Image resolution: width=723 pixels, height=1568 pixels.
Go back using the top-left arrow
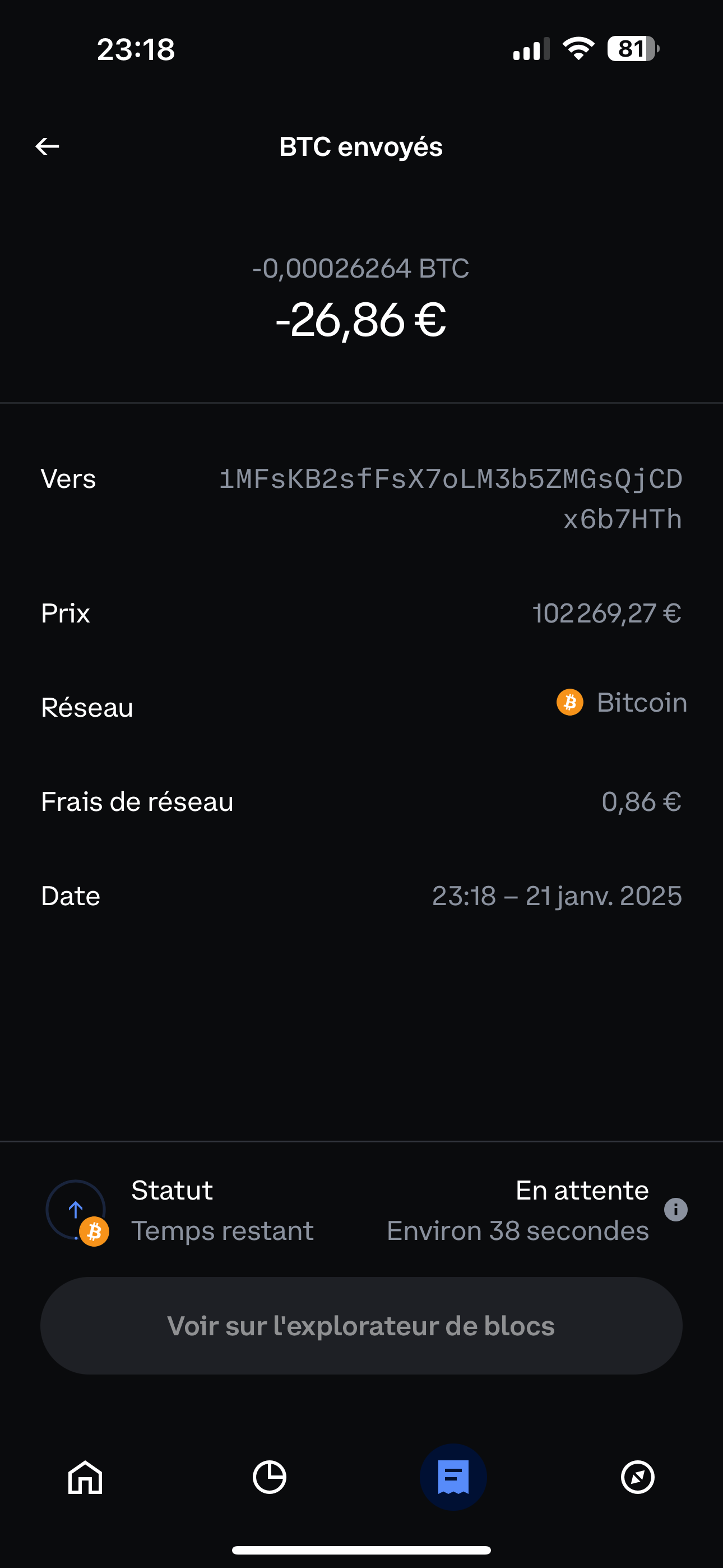pyautogui.click(x=47, y=146)
